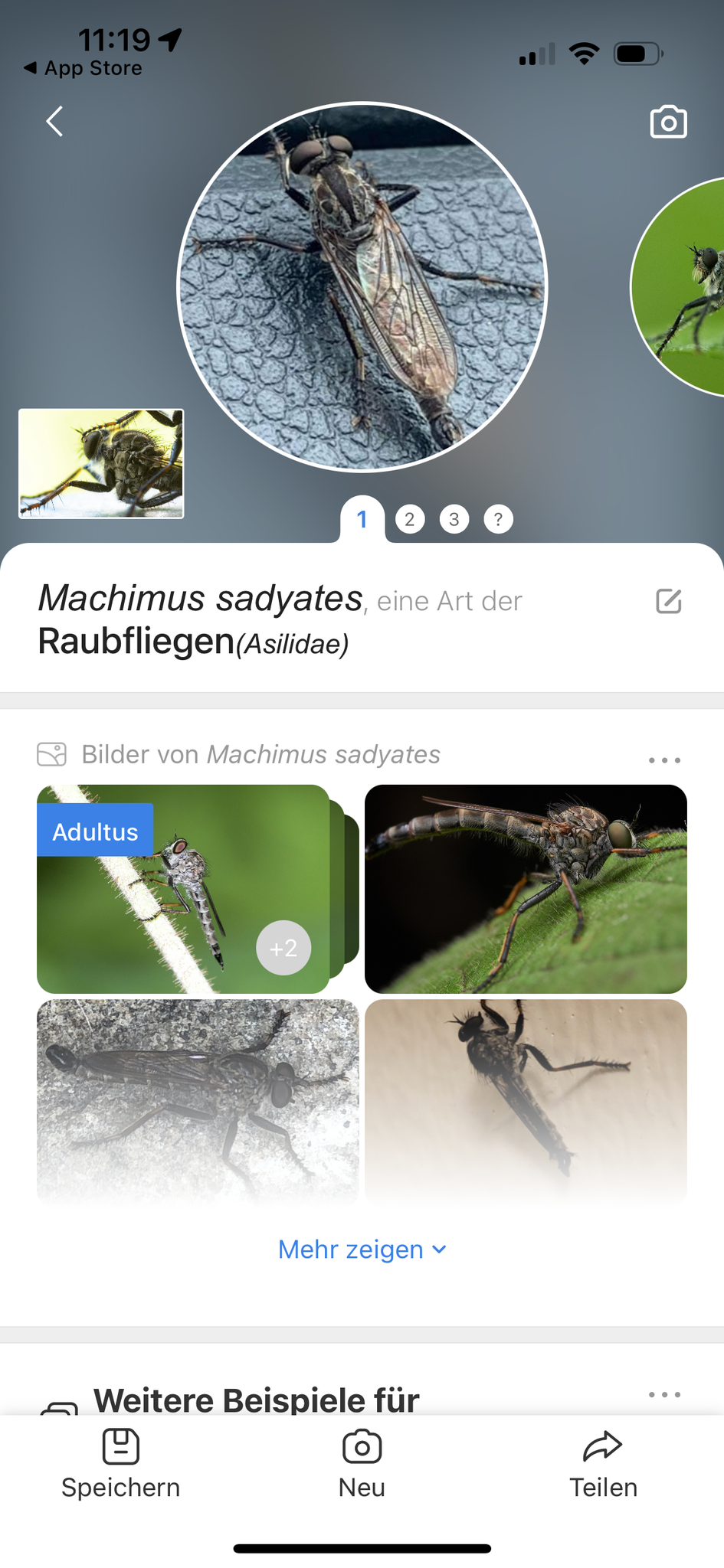Viewport: 724px width, 1568px height.
Task: Take a new photo with Neu
Action: pyautogui.click(x=362, y=1462)
